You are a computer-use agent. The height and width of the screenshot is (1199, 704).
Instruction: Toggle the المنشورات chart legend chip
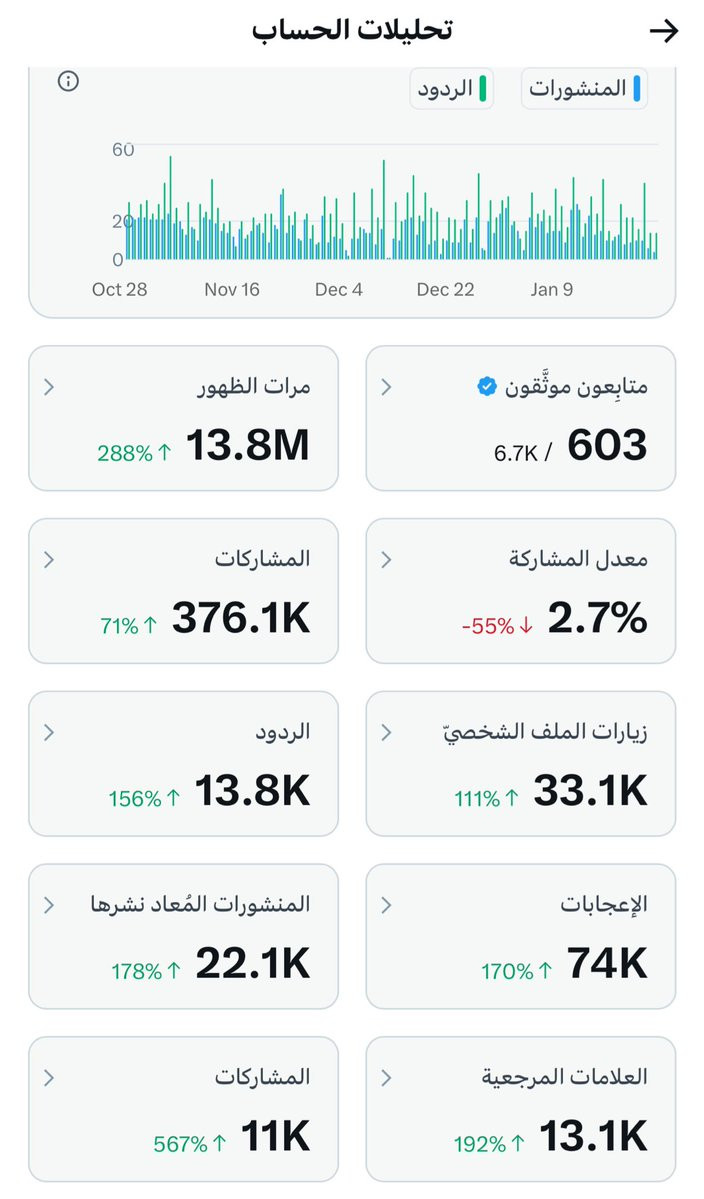pyautogui.click(x=585, y=89)
